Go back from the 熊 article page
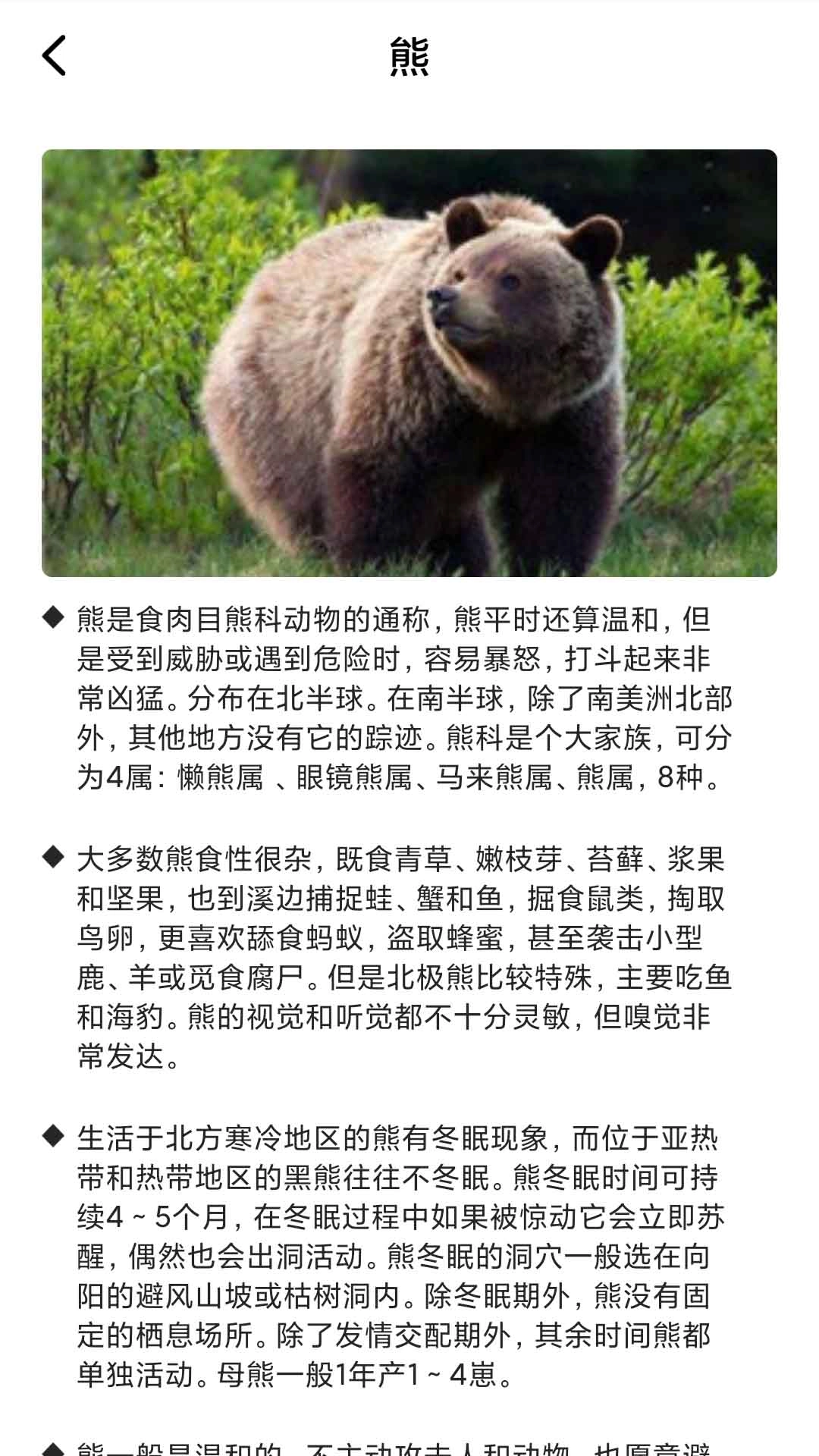 click(54, 55)
